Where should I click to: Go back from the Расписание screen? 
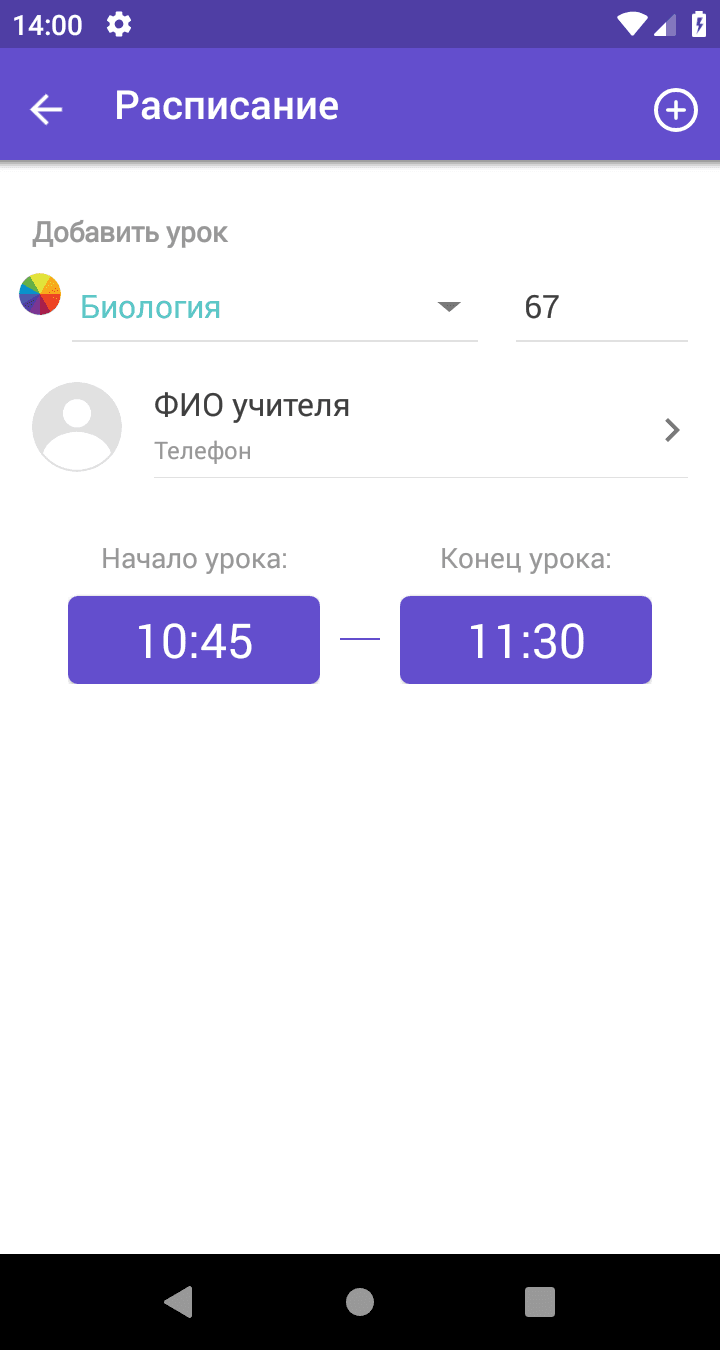(x=46, y=109)
